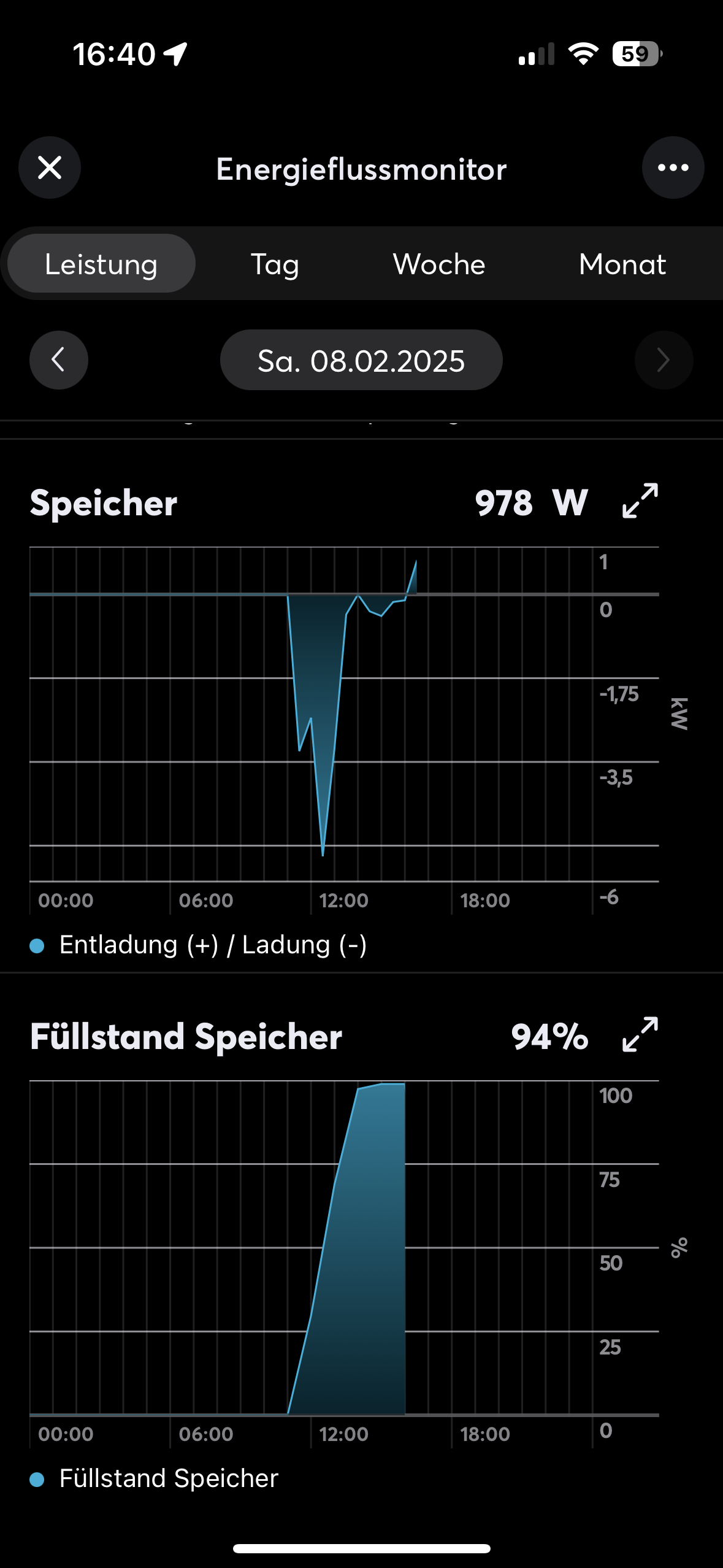723x1568 pixels.
Task: Expand the Füllstand Speicher chart
Action: tap(640, 1034)
